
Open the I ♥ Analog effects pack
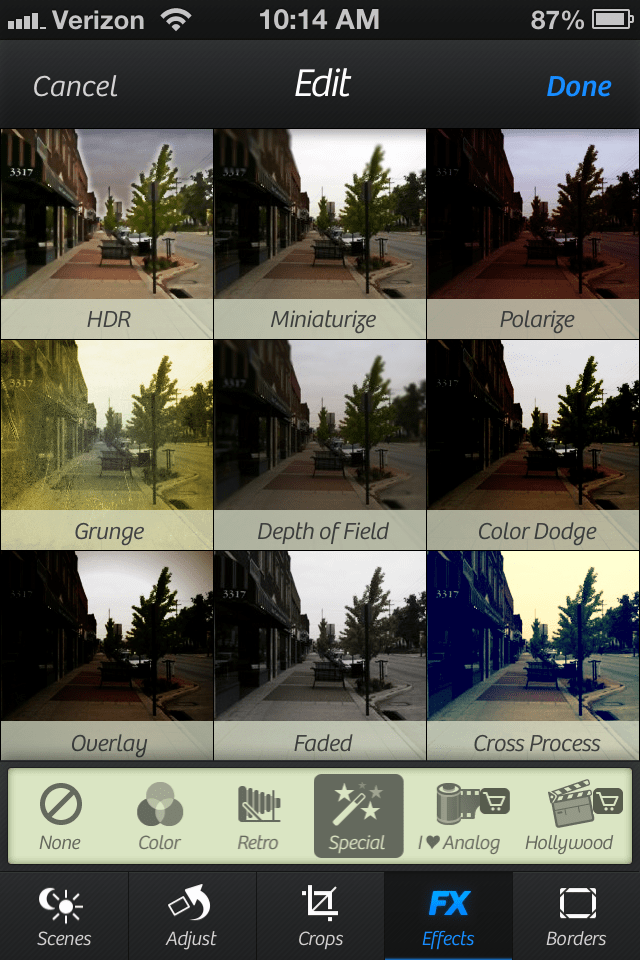(459, 816)
